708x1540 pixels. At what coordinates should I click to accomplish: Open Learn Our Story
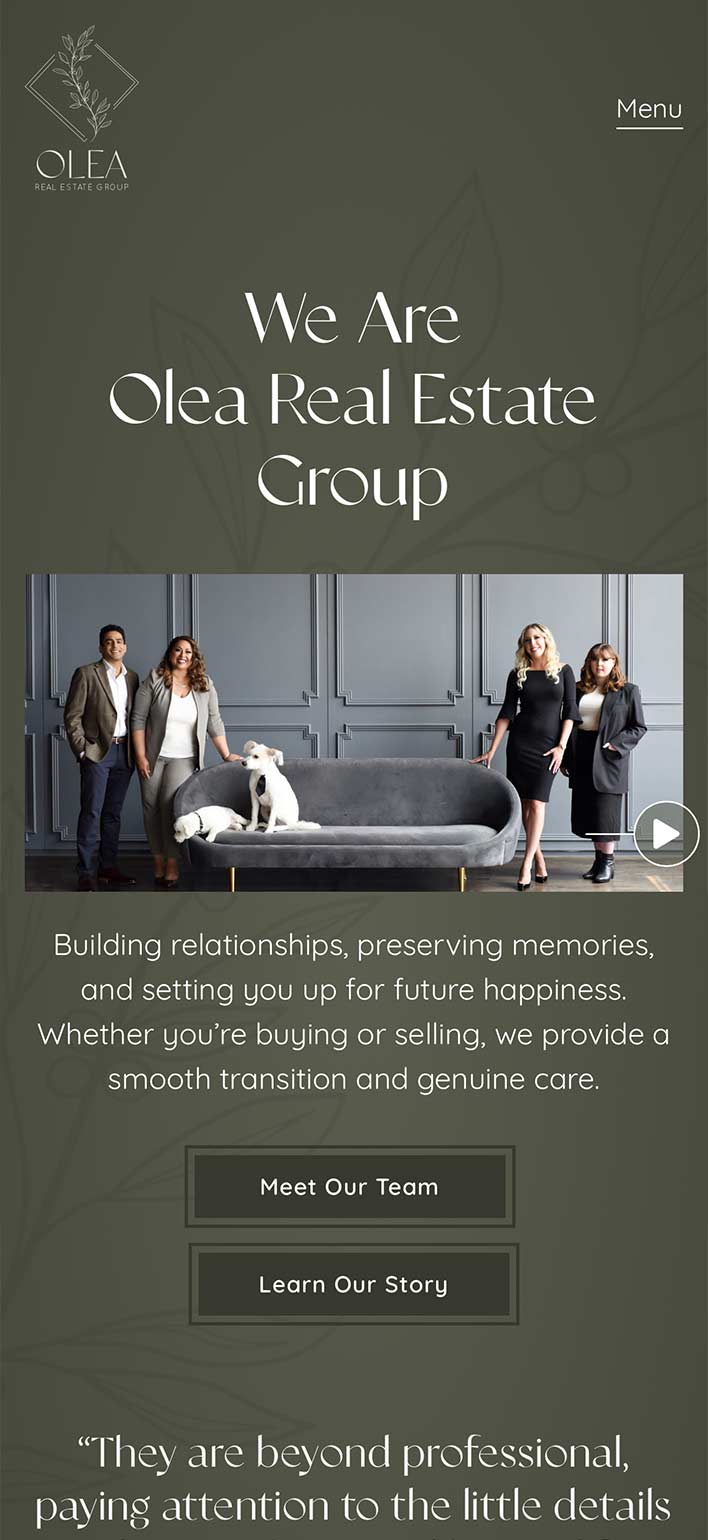pyautogui.click(x=353, y=1285)
